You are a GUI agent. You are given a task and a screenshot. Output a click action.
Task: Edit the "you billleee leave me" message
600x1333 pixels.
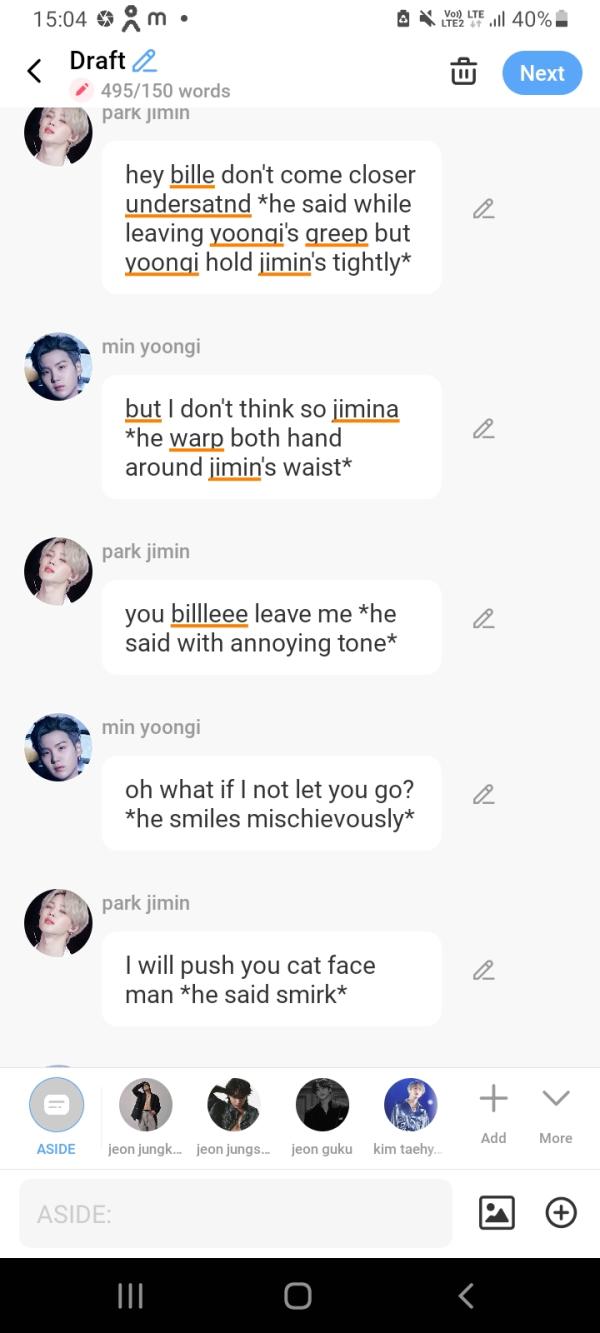[x=483, y=619]
